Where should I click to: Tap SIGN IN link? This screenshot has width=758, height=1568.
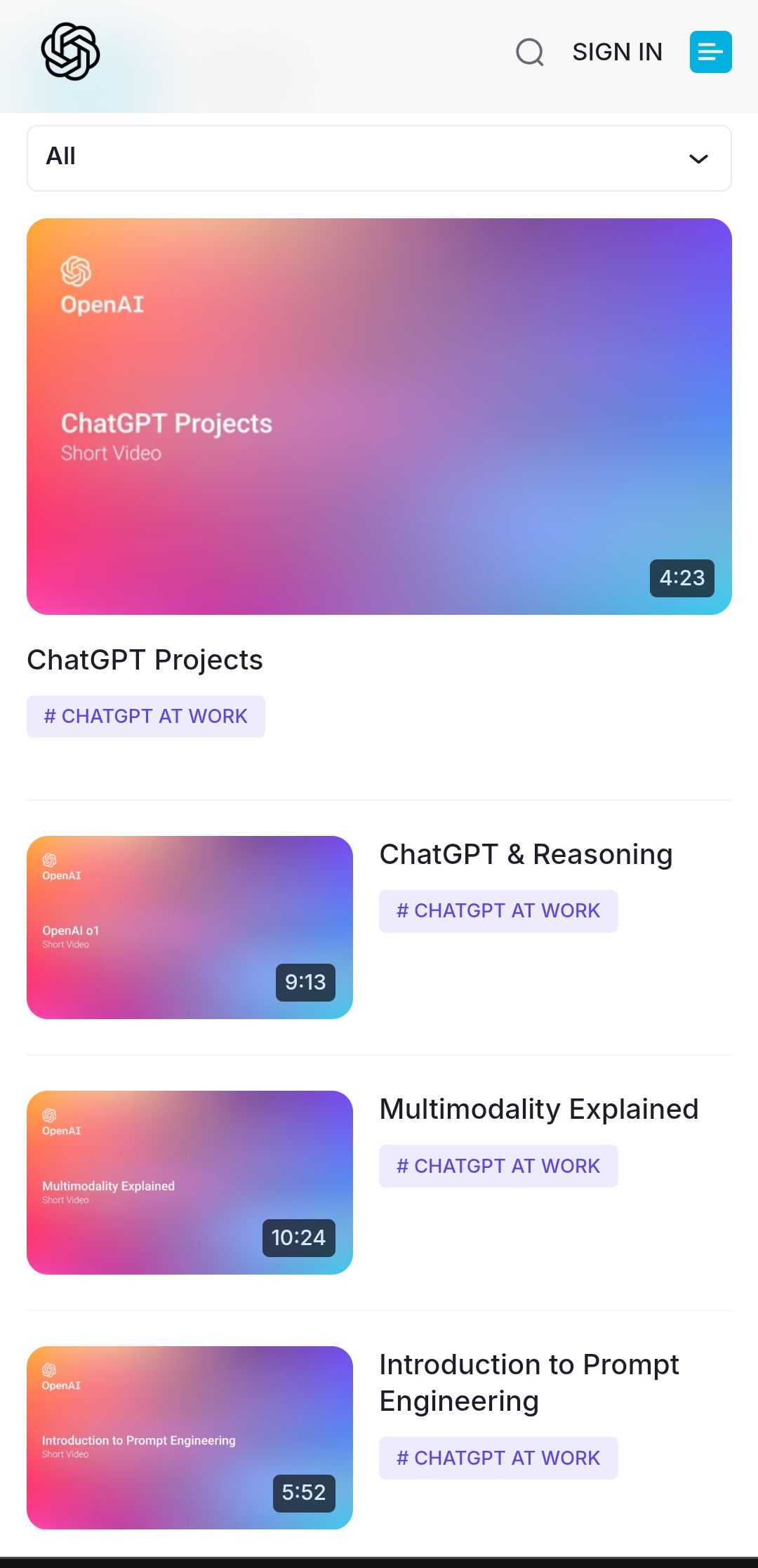pos(617,52)
